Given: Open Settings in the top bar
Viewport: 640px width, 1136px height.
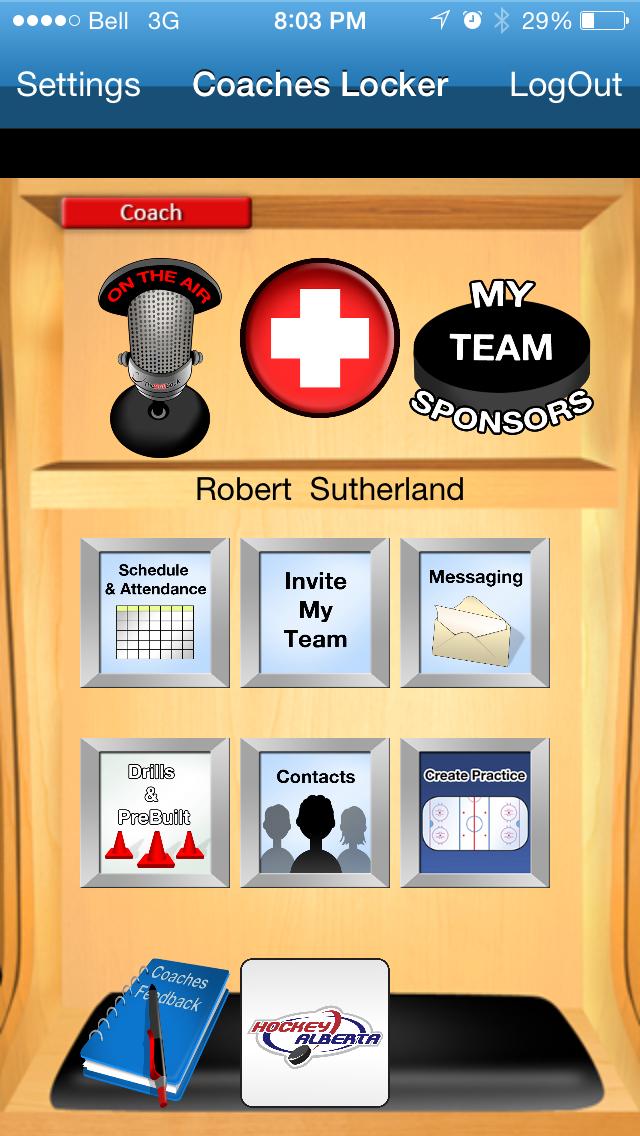Looking at the screenshot, I should tap(78, 85).
